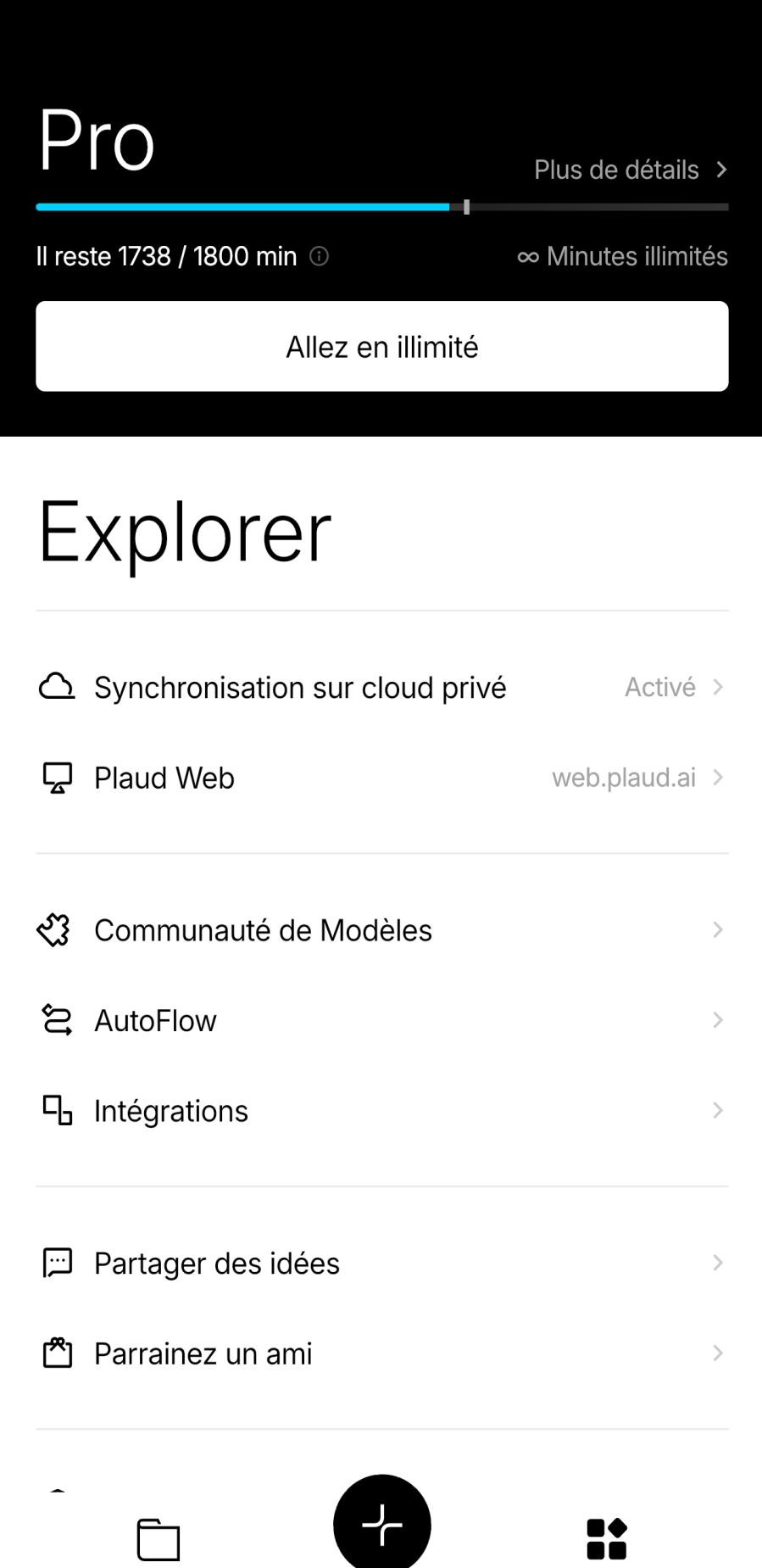The image size is (762, 1568).
Task: Tap the info icon beside remaining minutes
Action: 319,256
